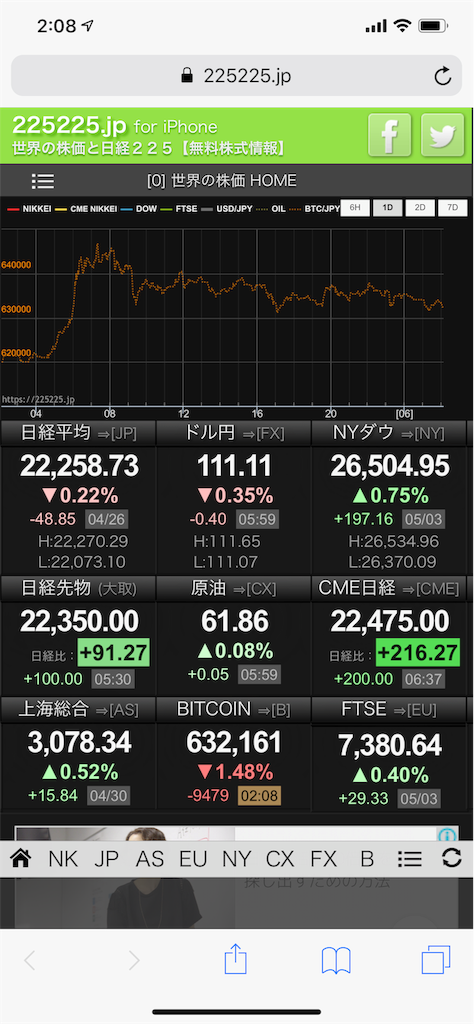Open the info icon on the ad banner
This screenshot has height=1024, width=474.
pyautogui.click(x=447, y=835)
